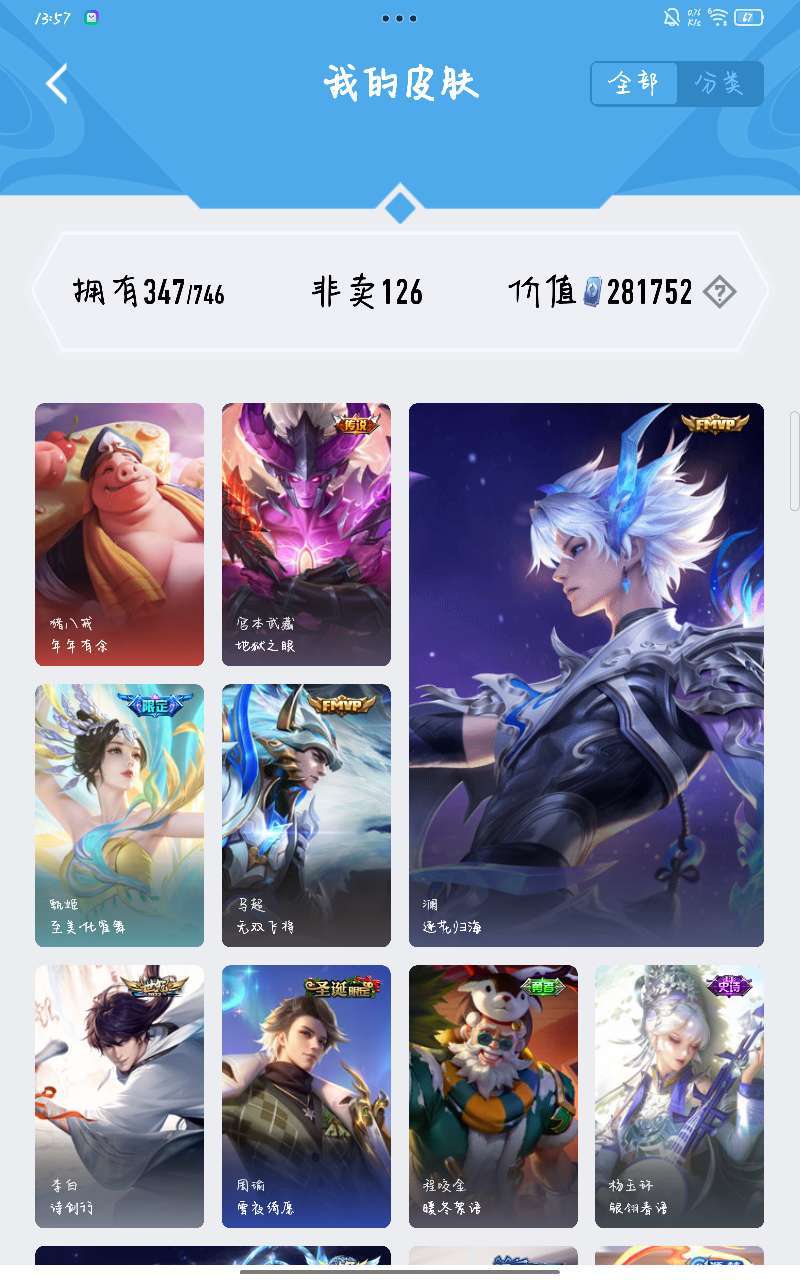Switch to the 分类 tab
Image resolution: width=800 pixels, height=1280 pixels.
click(x=720, y=84)
